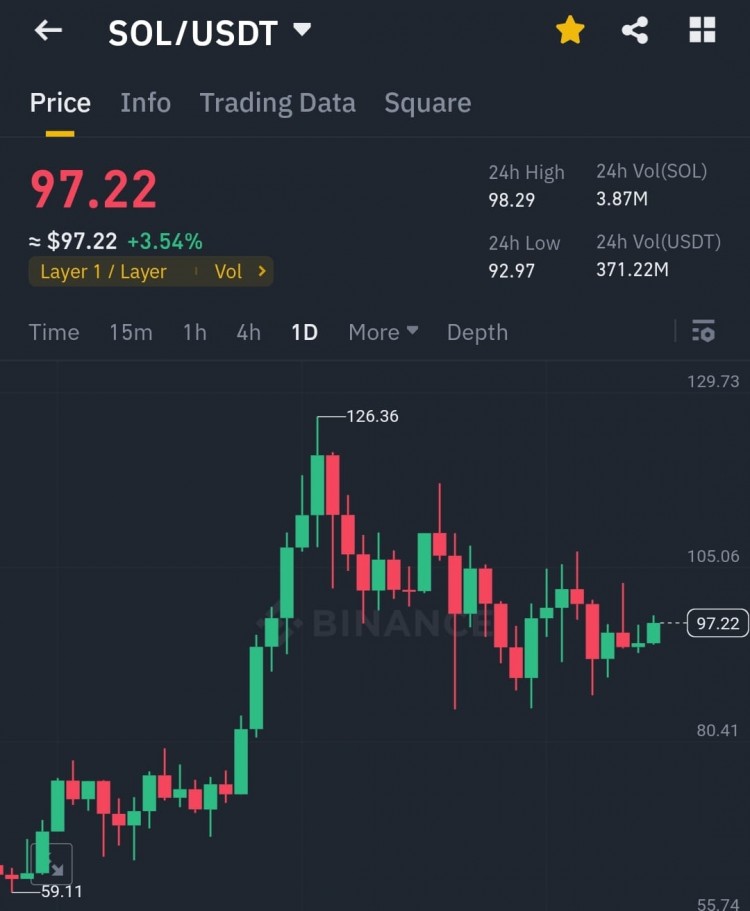Open the Info section
The image size is (750, 911).
click(145, 102)
